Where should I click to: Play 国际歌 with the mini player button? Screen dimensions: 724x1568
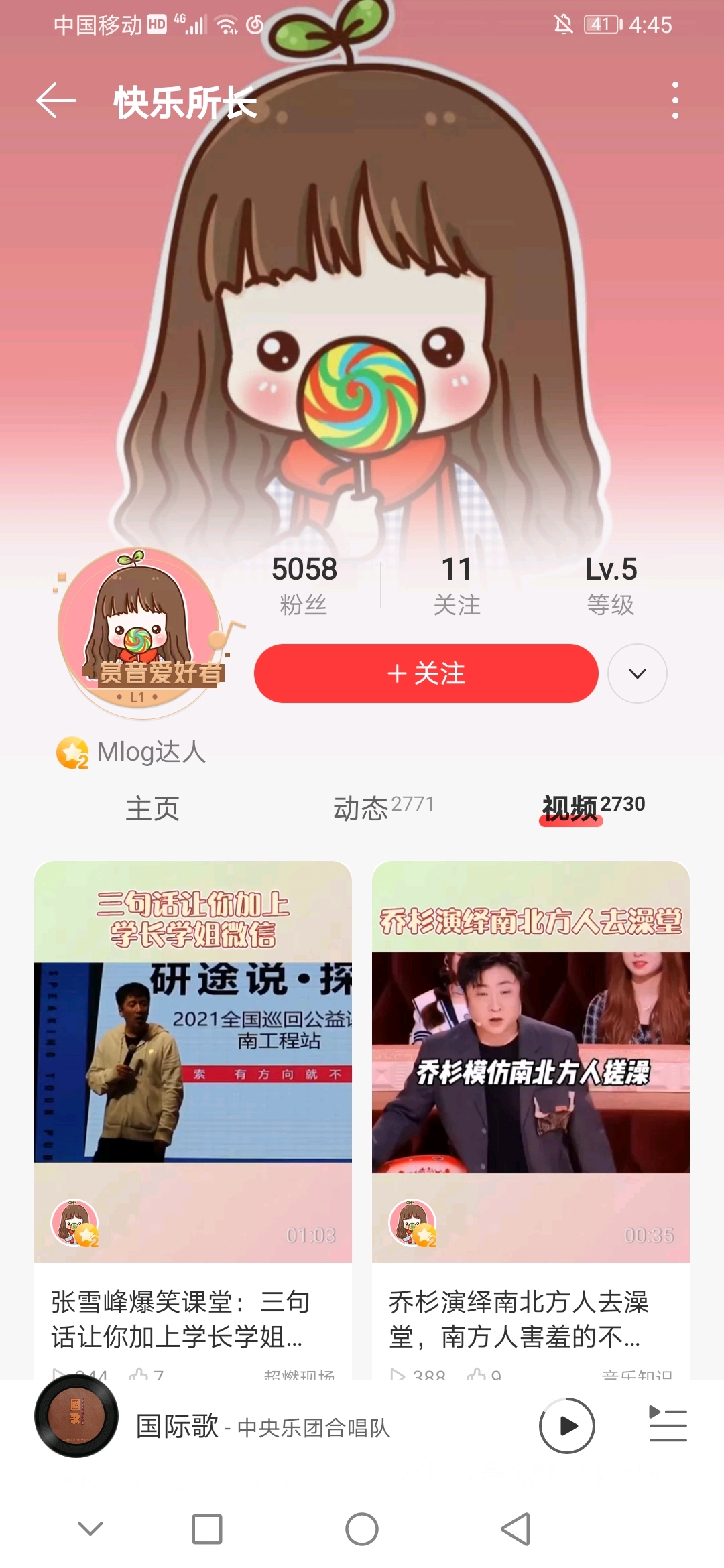coord(566,1426)
